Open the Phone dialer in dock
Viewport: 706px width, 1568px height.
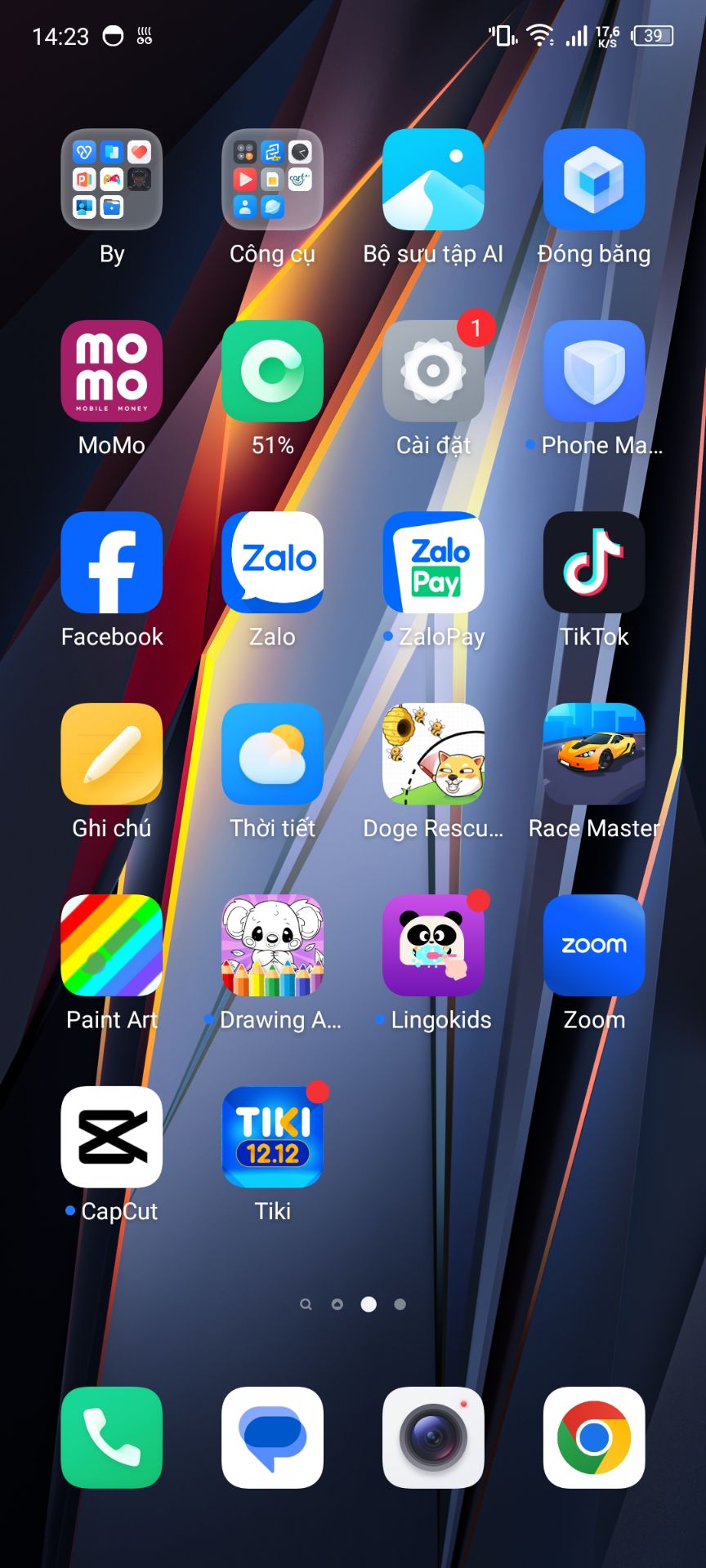tap(112, 1437)
